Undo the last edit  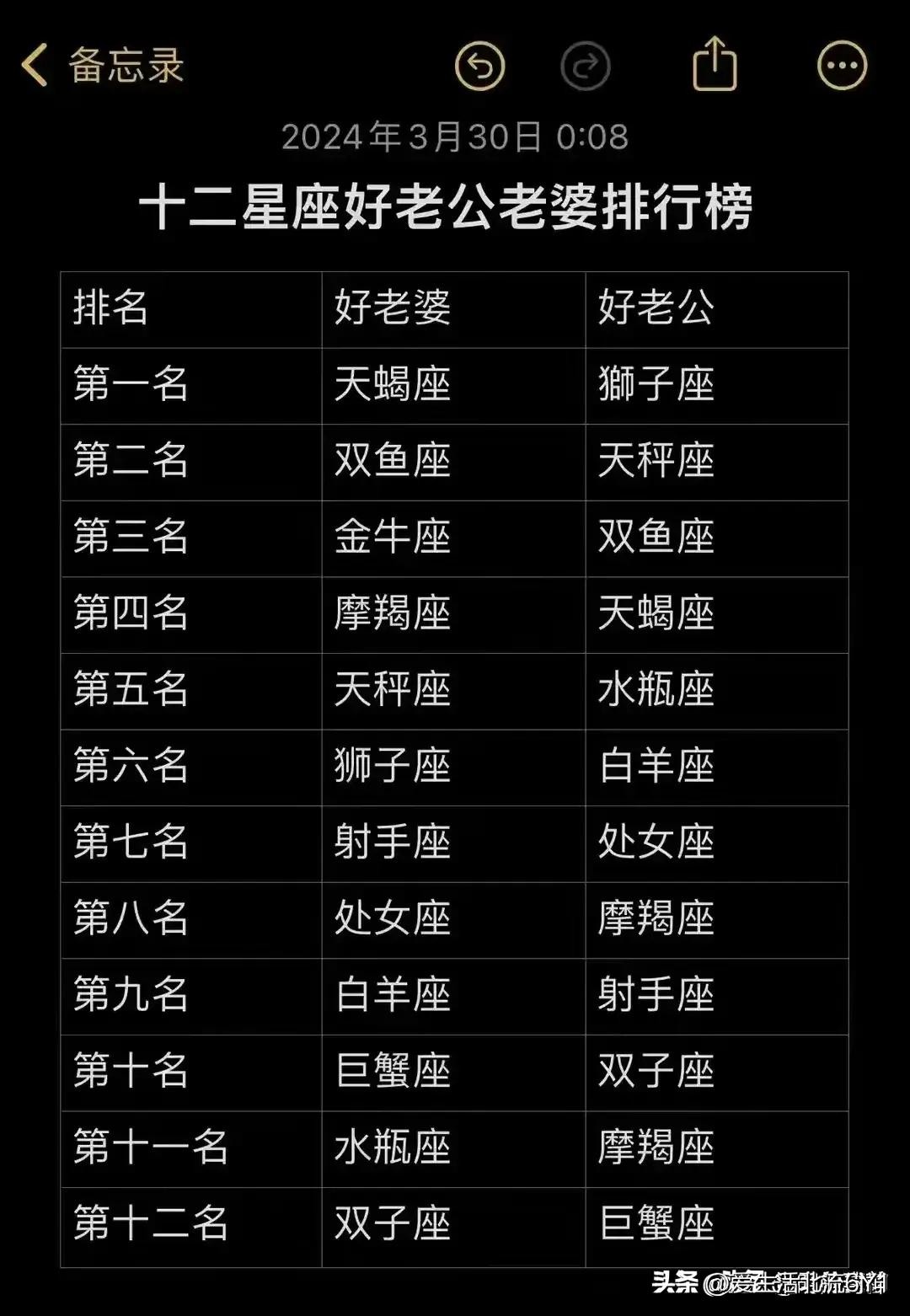pos(479,66)
